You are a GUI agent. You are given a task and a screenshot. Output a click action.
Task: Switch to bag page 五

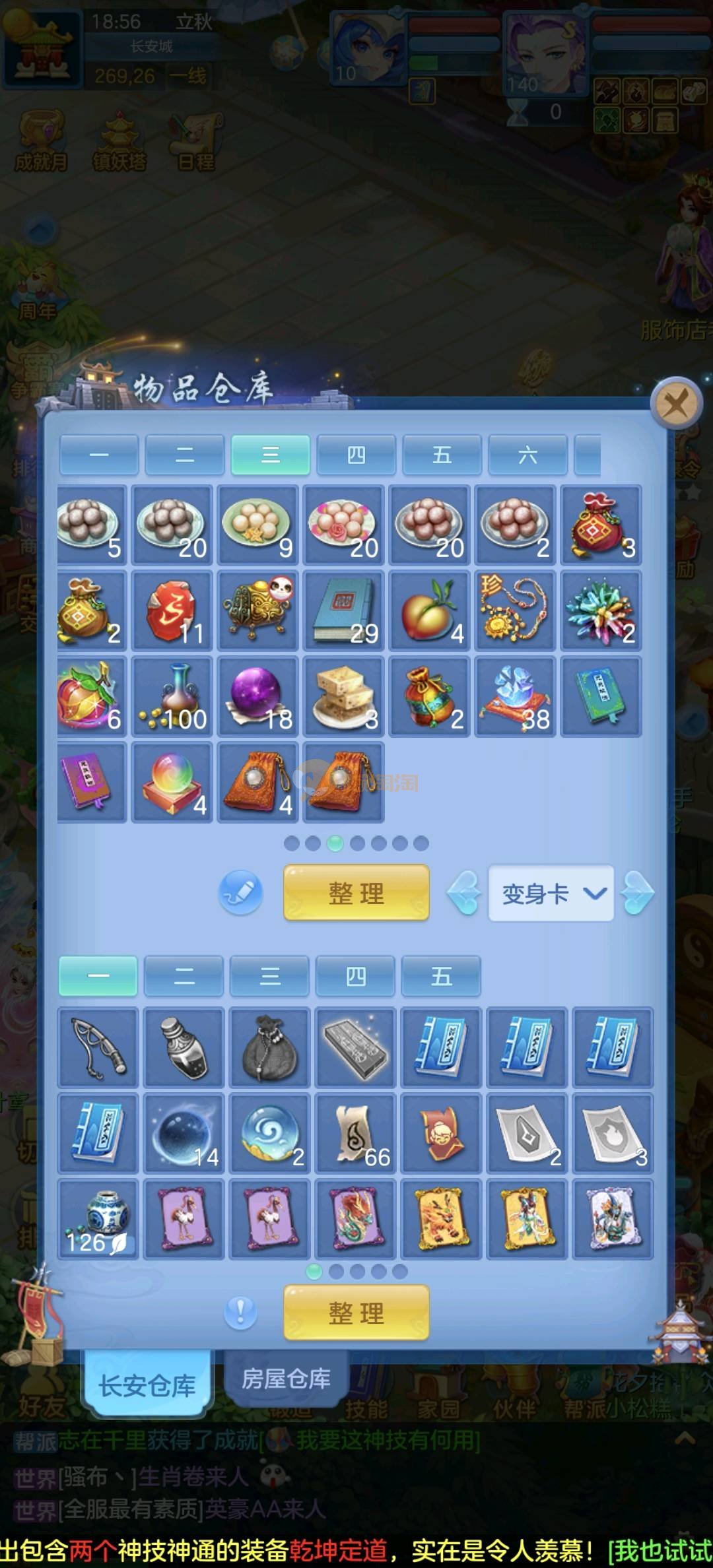tap(441, 976)
